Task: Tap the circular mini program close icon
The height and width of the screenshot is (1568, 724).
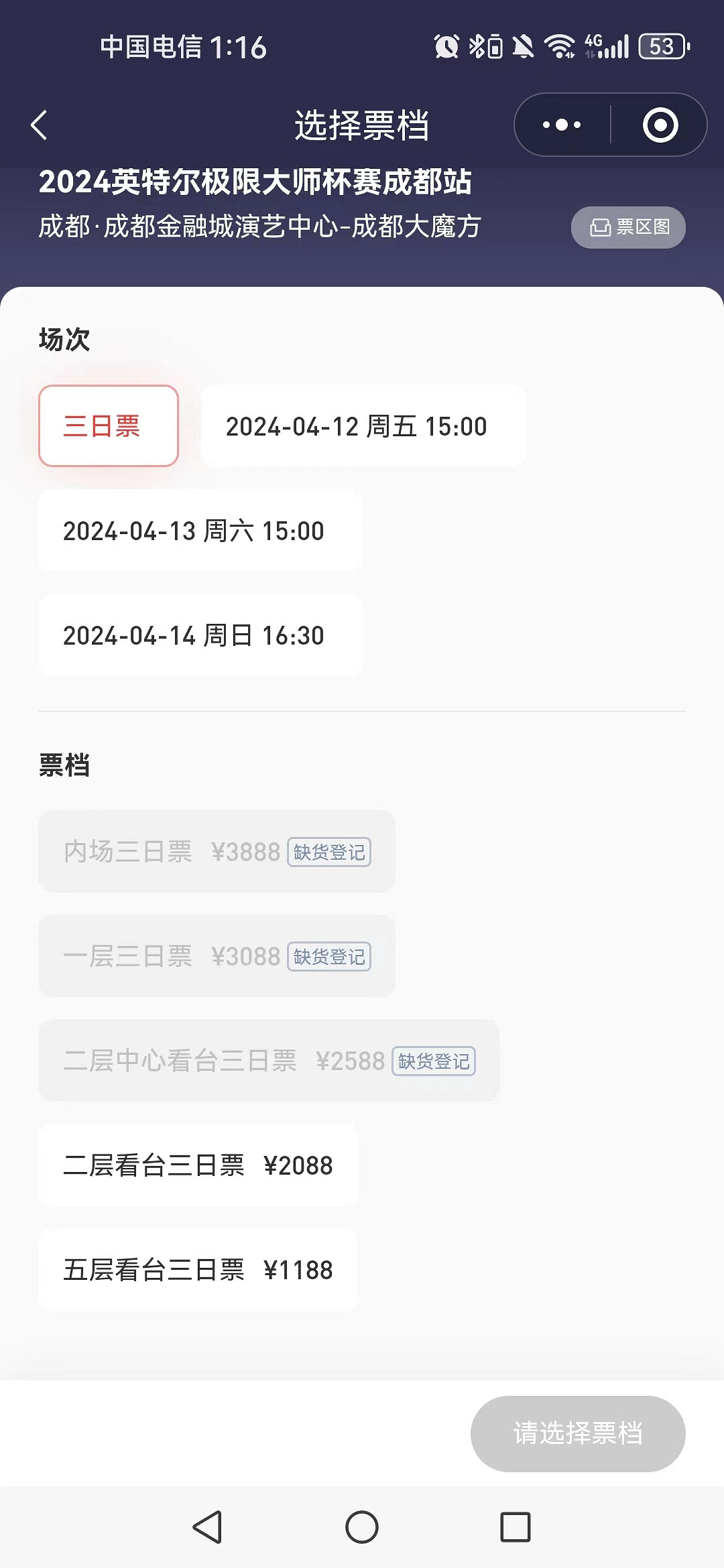Action: (659, 125)
